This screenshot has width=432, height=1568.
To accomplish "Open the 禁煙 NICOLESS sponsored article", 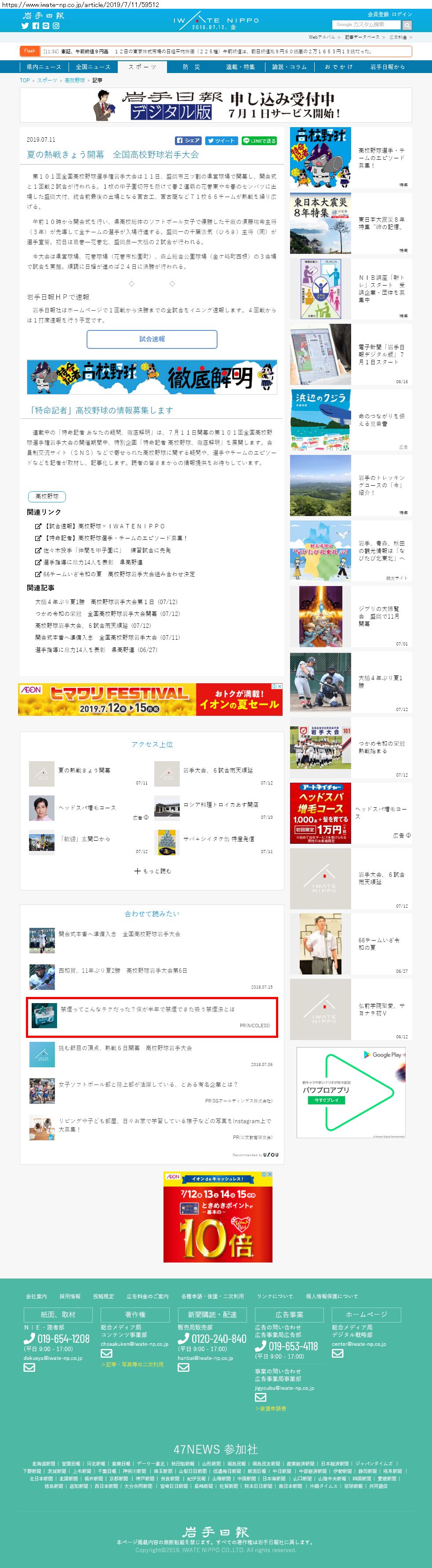I will click(x=152, y=1017).
